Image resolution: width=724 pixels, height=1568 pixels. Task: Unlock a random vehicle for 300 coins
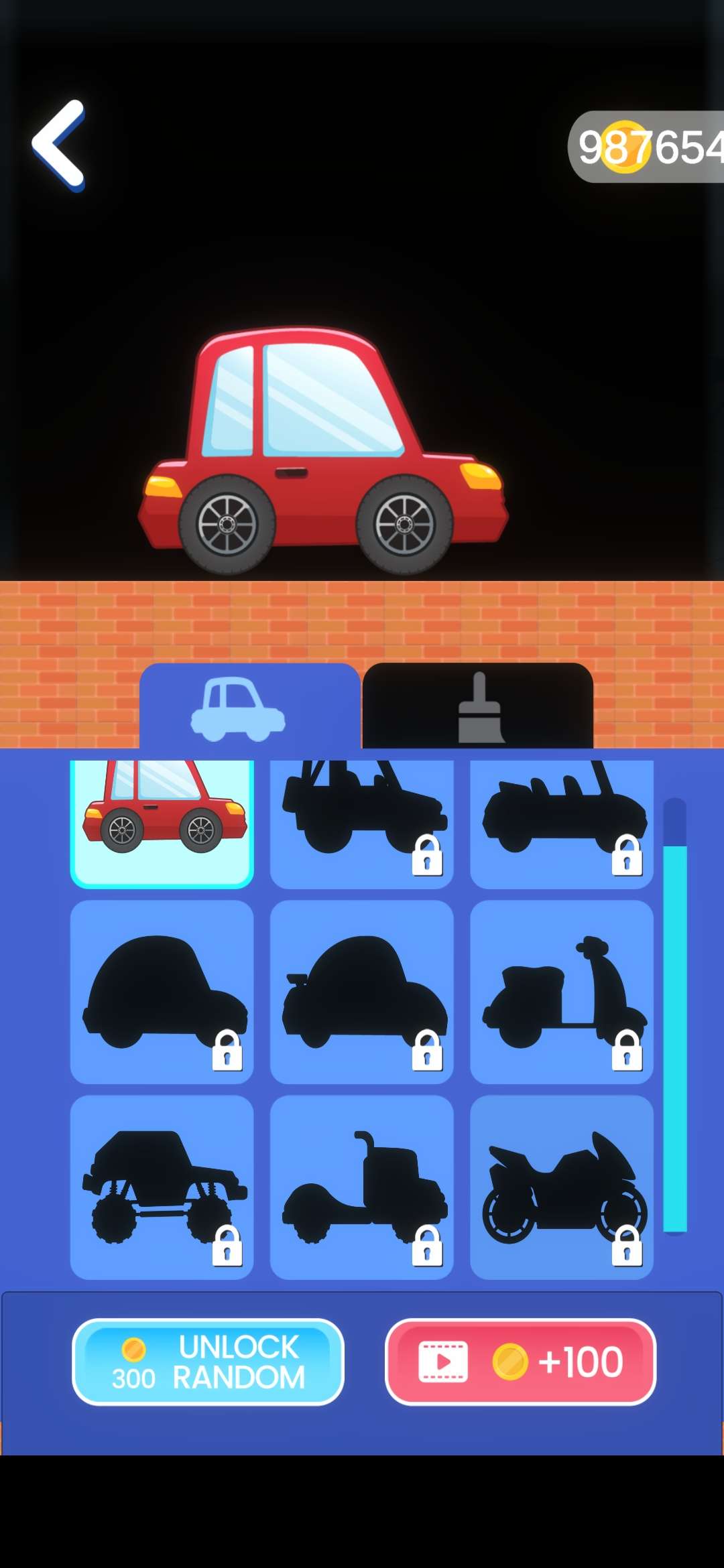(208, 1362)
